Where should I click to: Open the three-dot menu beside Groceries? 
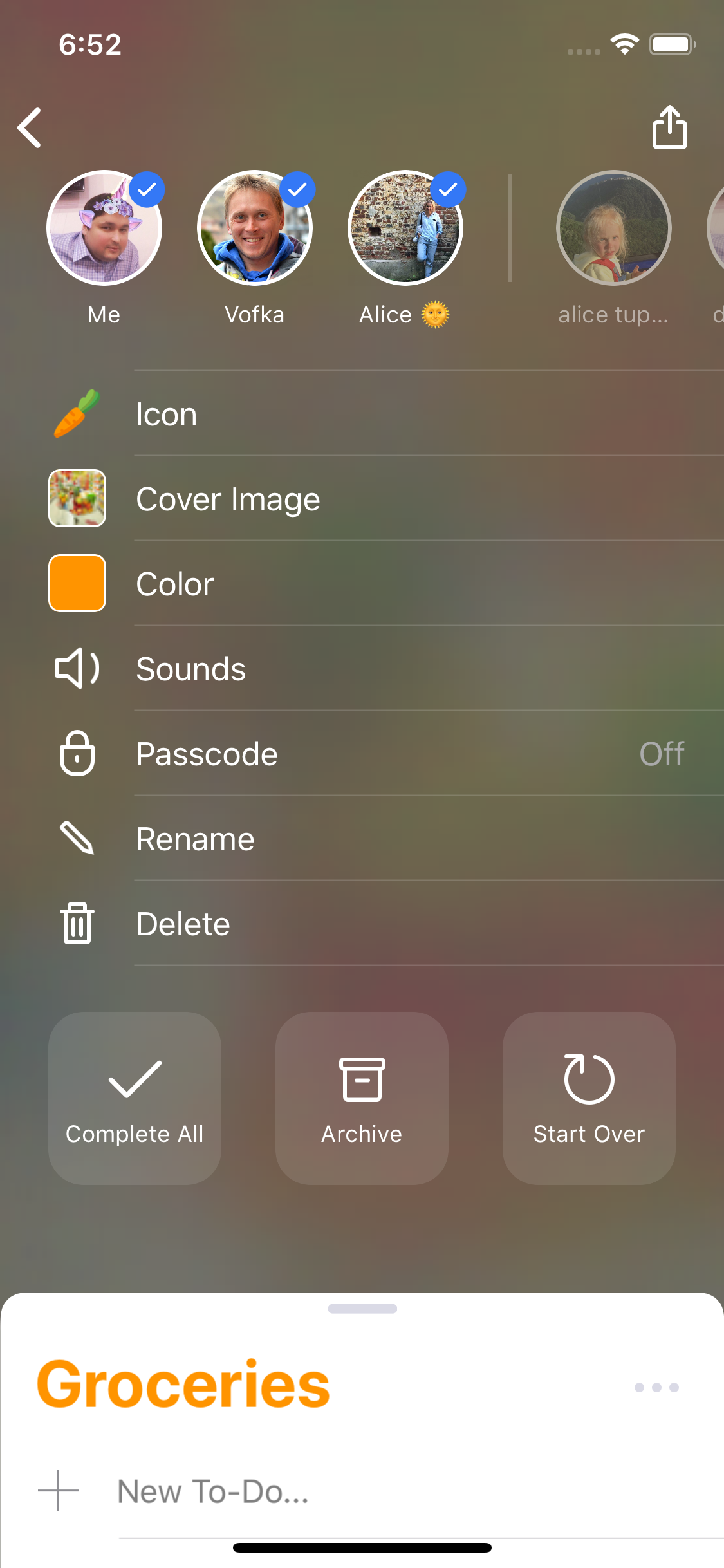pyautogui.click(x=656, y=1387)
